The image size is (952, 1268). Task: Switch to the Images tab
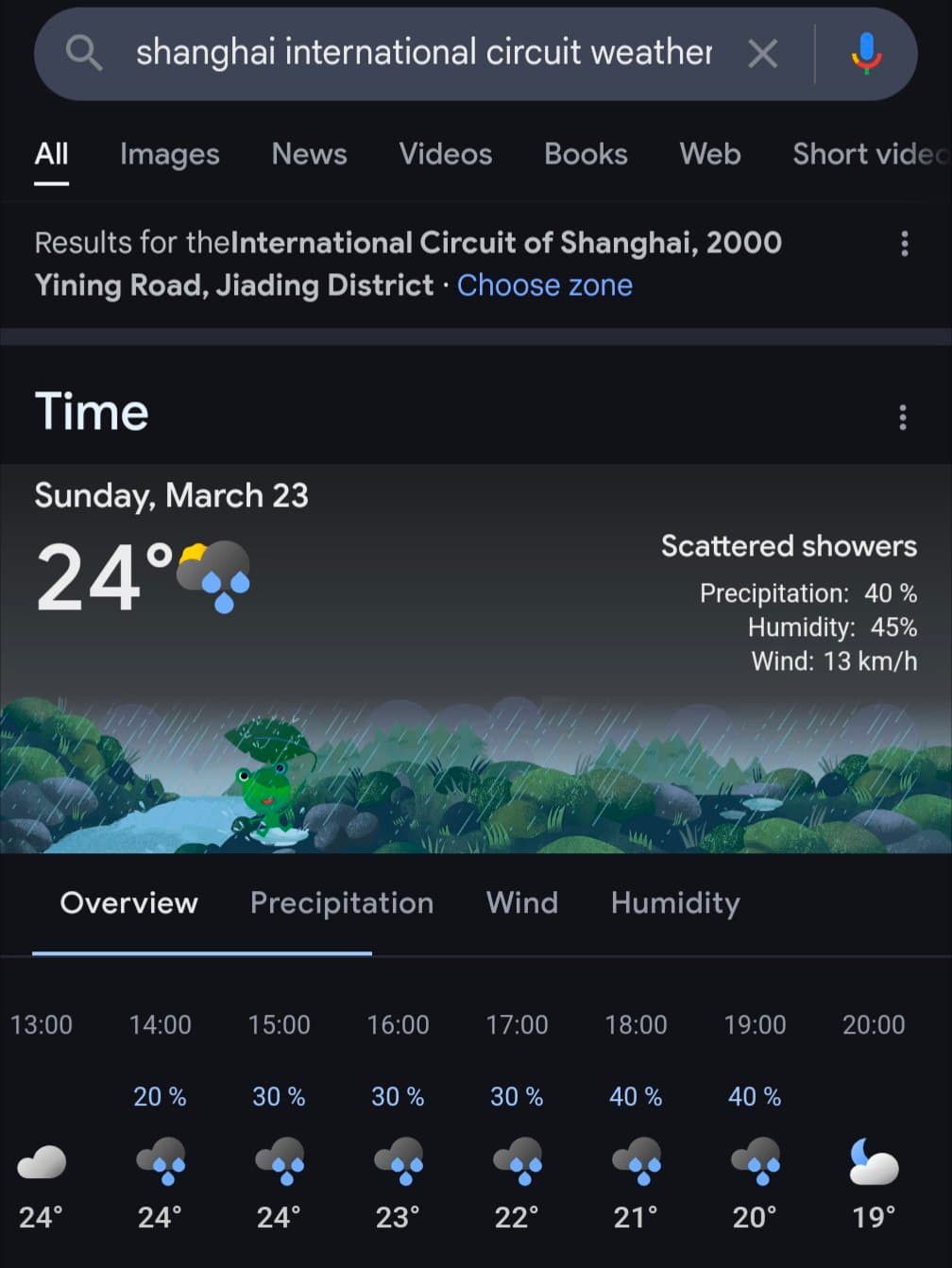170,154
